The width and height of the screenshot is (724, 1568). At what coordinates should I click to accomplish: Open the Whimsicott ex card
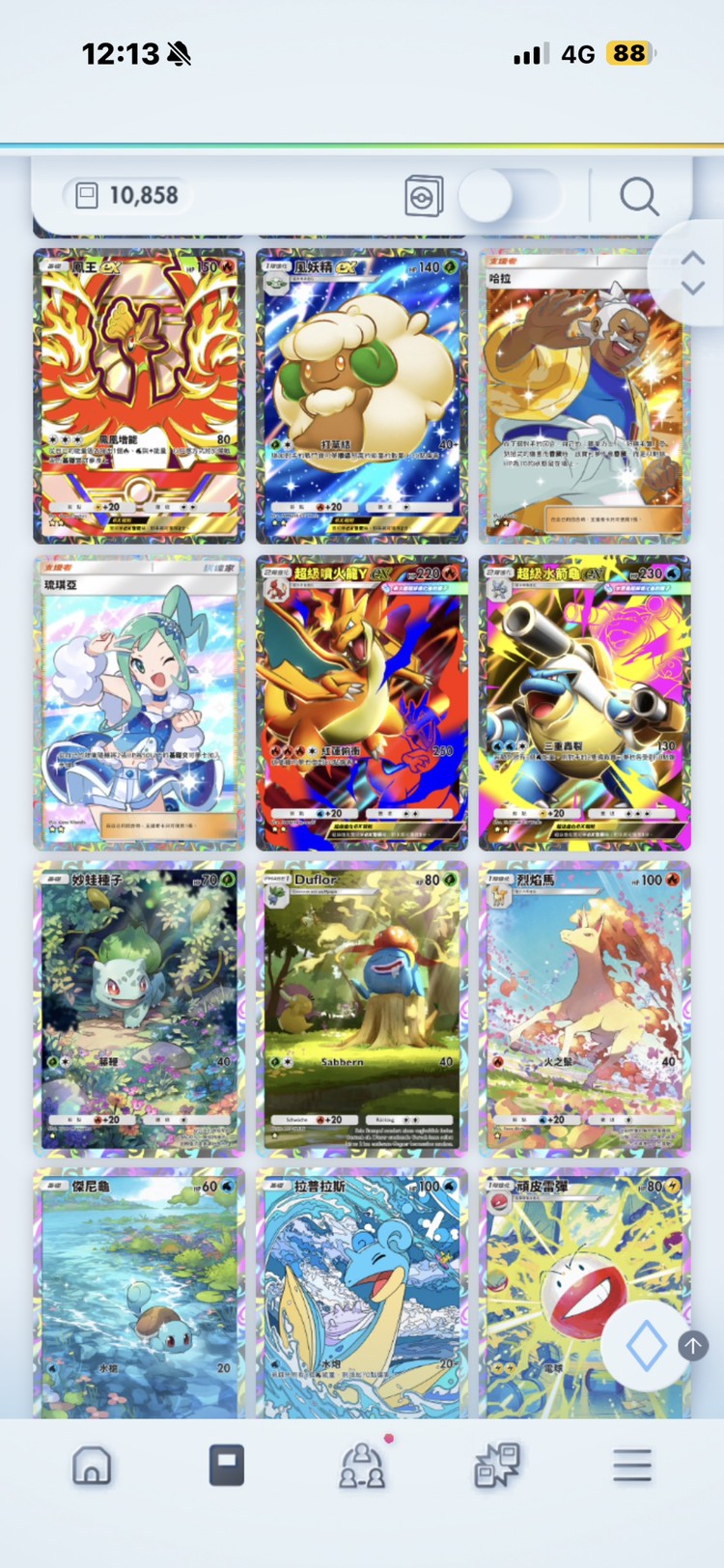362,396
